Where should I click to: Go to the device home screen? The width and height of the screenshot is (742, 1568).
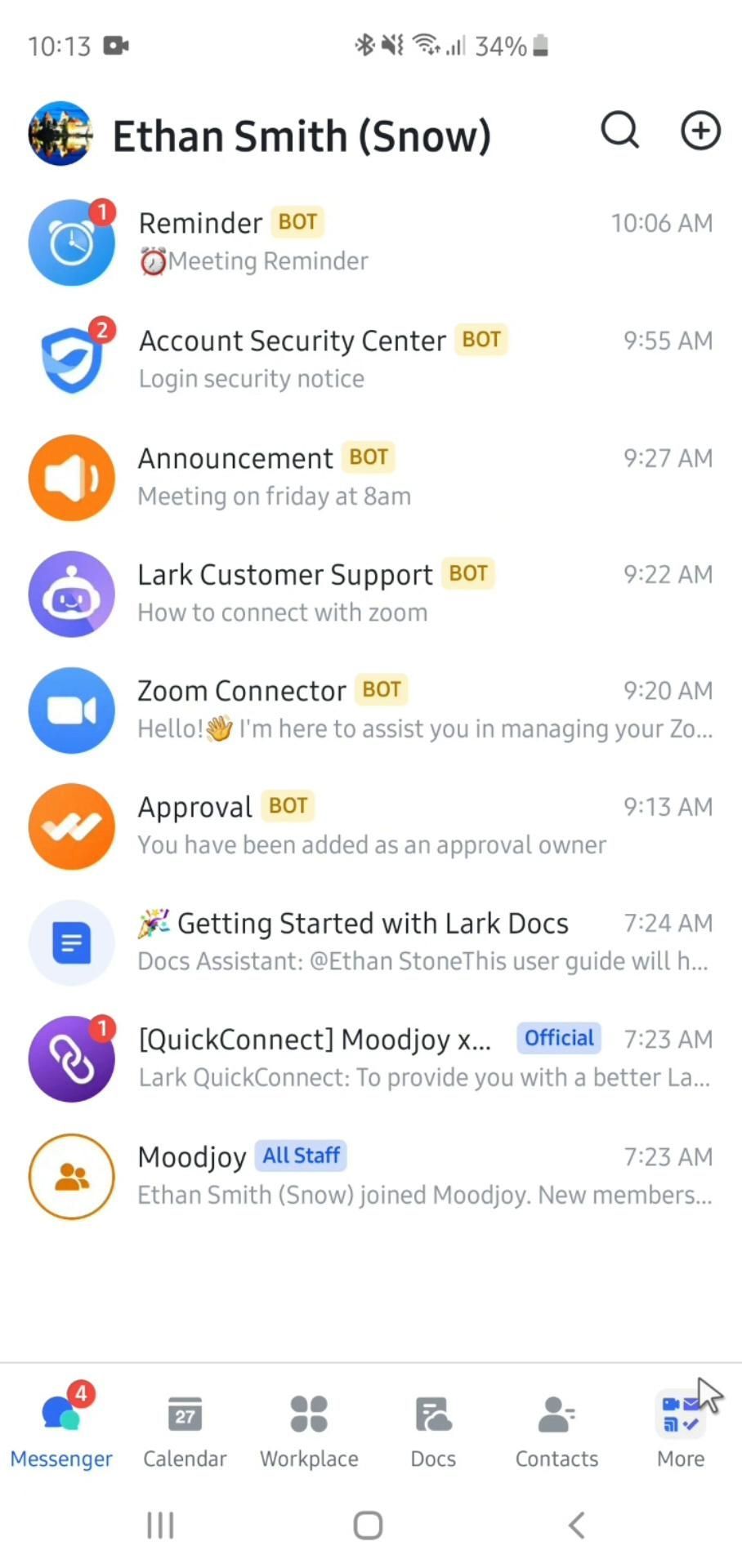368,1525
